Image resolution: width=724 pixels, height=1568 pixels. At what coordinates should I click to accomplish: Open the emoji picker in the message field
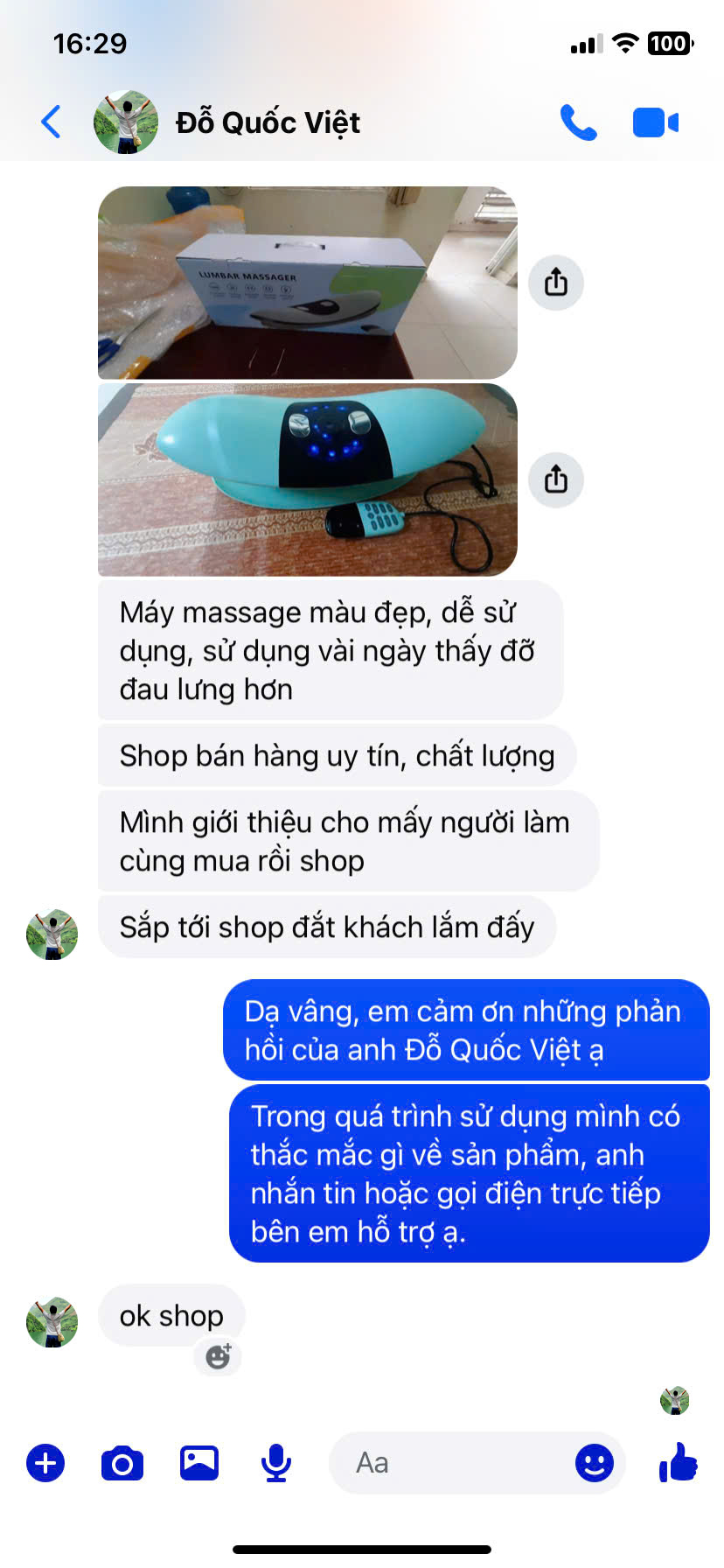pyautogui.click(x=595, y=1463)
